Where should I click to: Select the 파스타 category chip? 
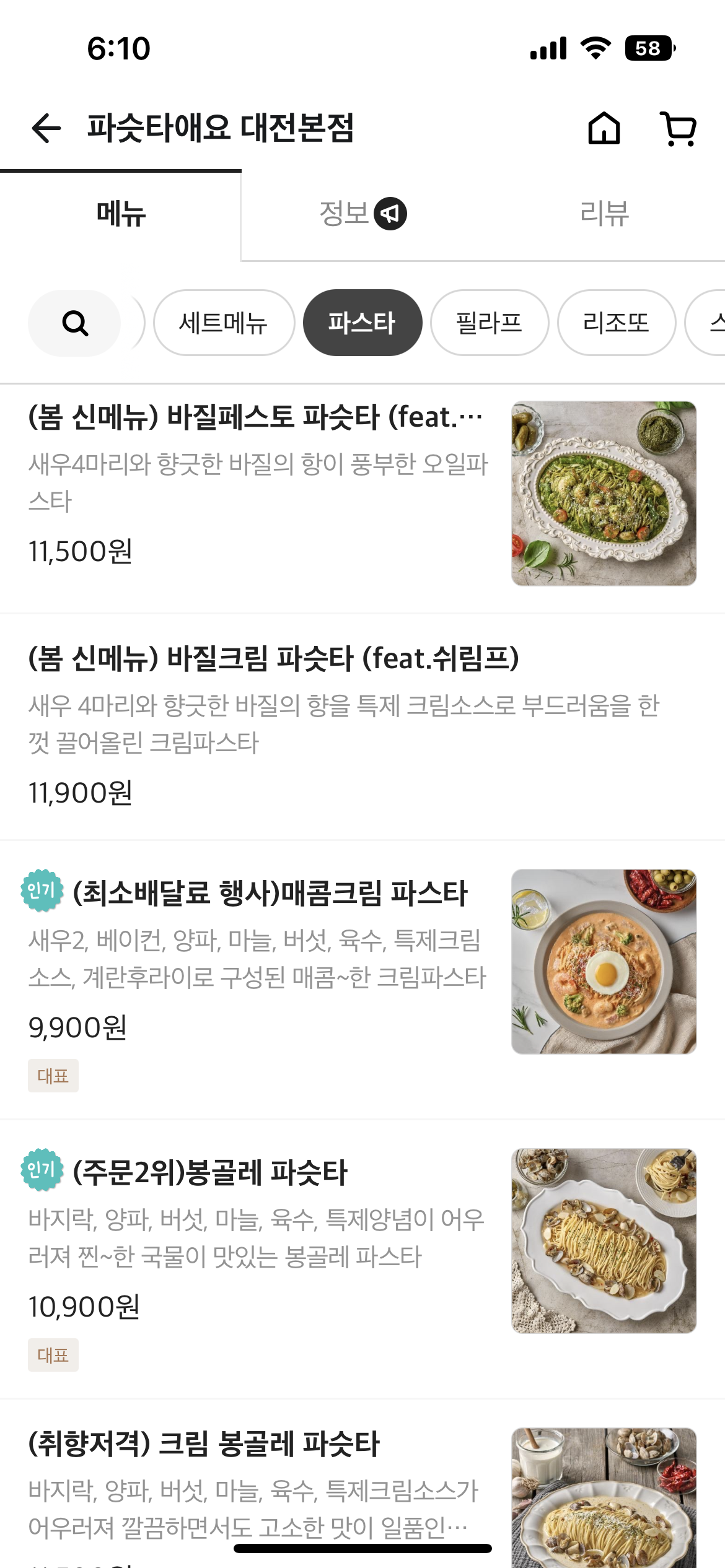[x=362, y=323]
